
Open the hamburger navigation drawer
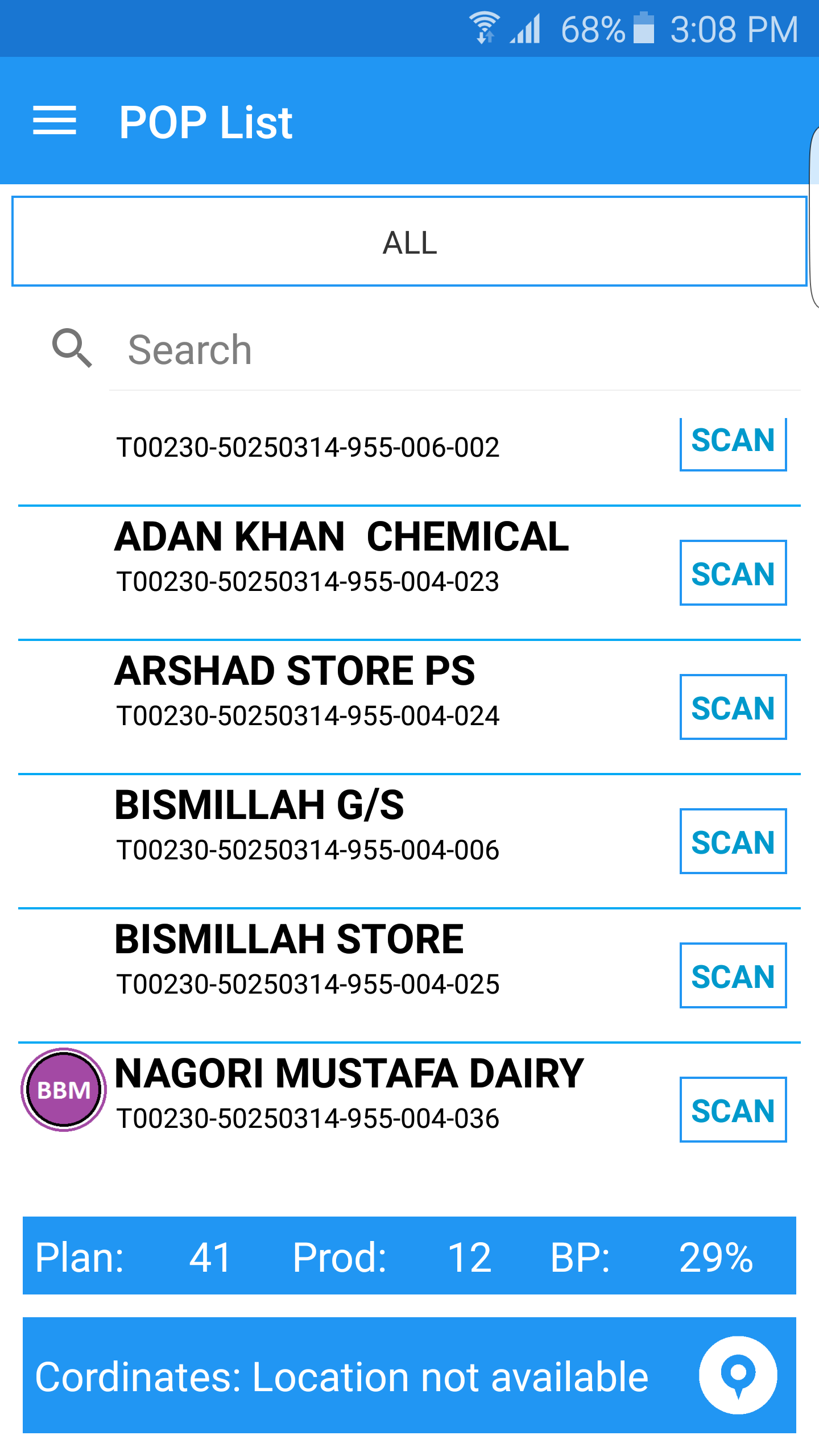click(55, 121)
